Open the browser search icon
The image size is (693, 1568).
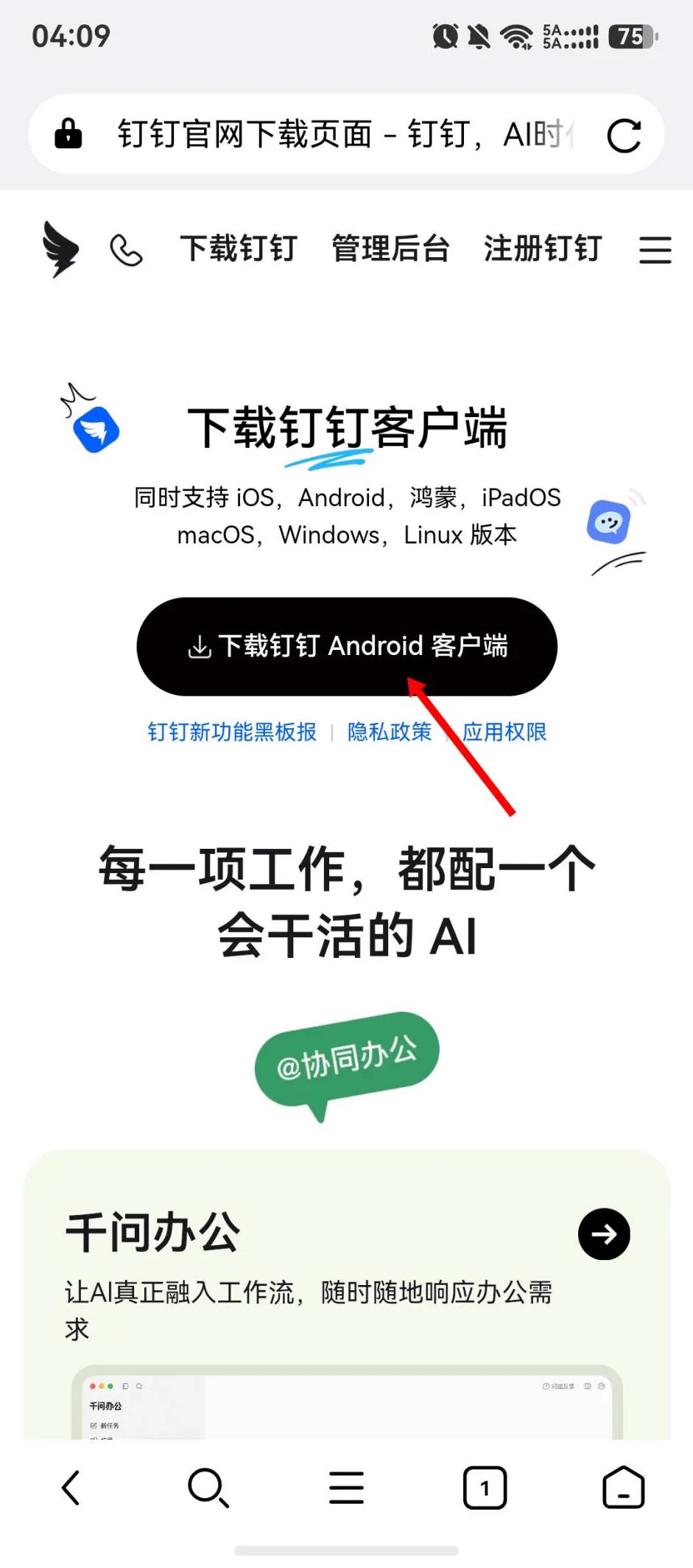(208, 1488)
